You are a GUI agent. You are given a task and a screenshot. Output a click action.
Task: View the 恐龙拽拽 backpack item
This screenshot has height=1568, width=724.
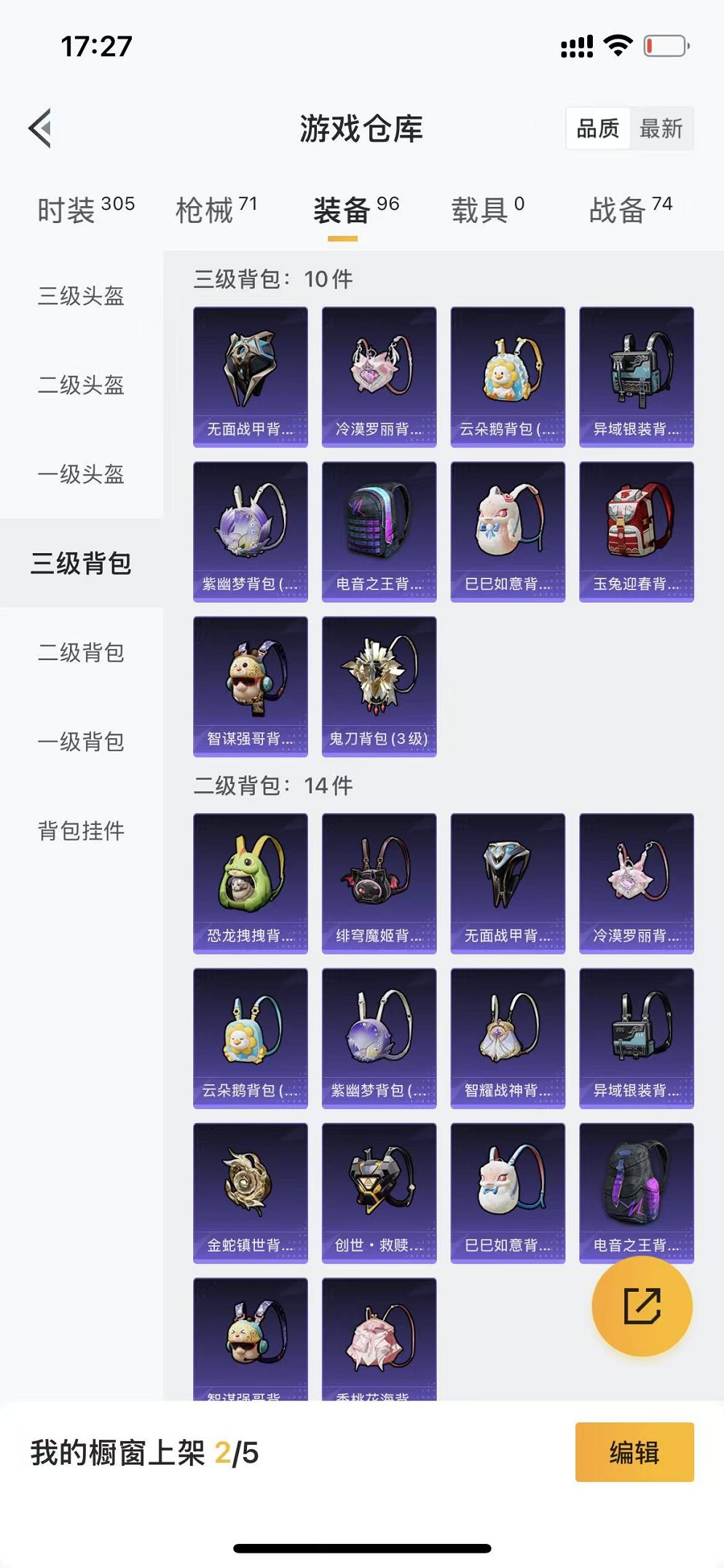coord(251,884)
